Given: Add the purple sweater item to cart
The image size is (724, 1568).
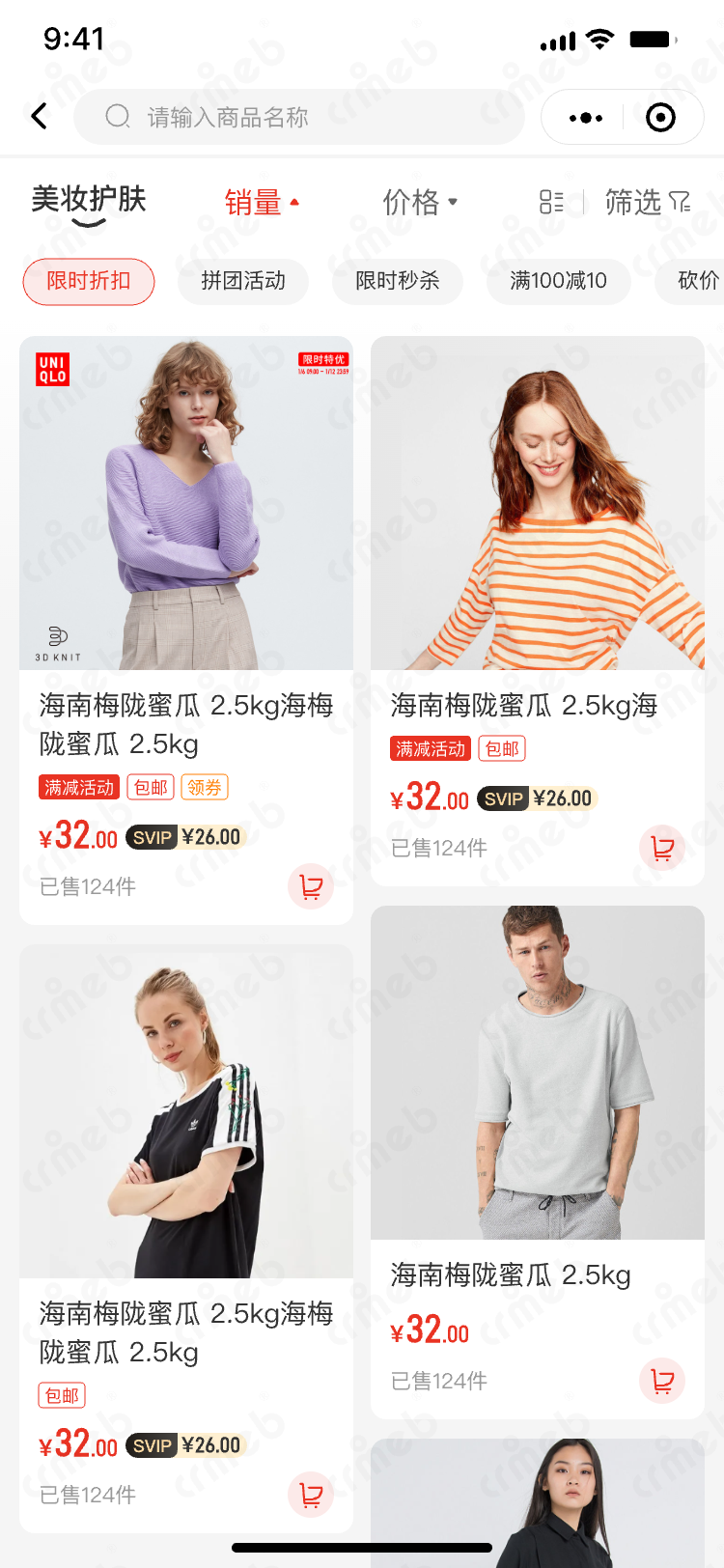Looking at the screenshot, I should (311, 886).
